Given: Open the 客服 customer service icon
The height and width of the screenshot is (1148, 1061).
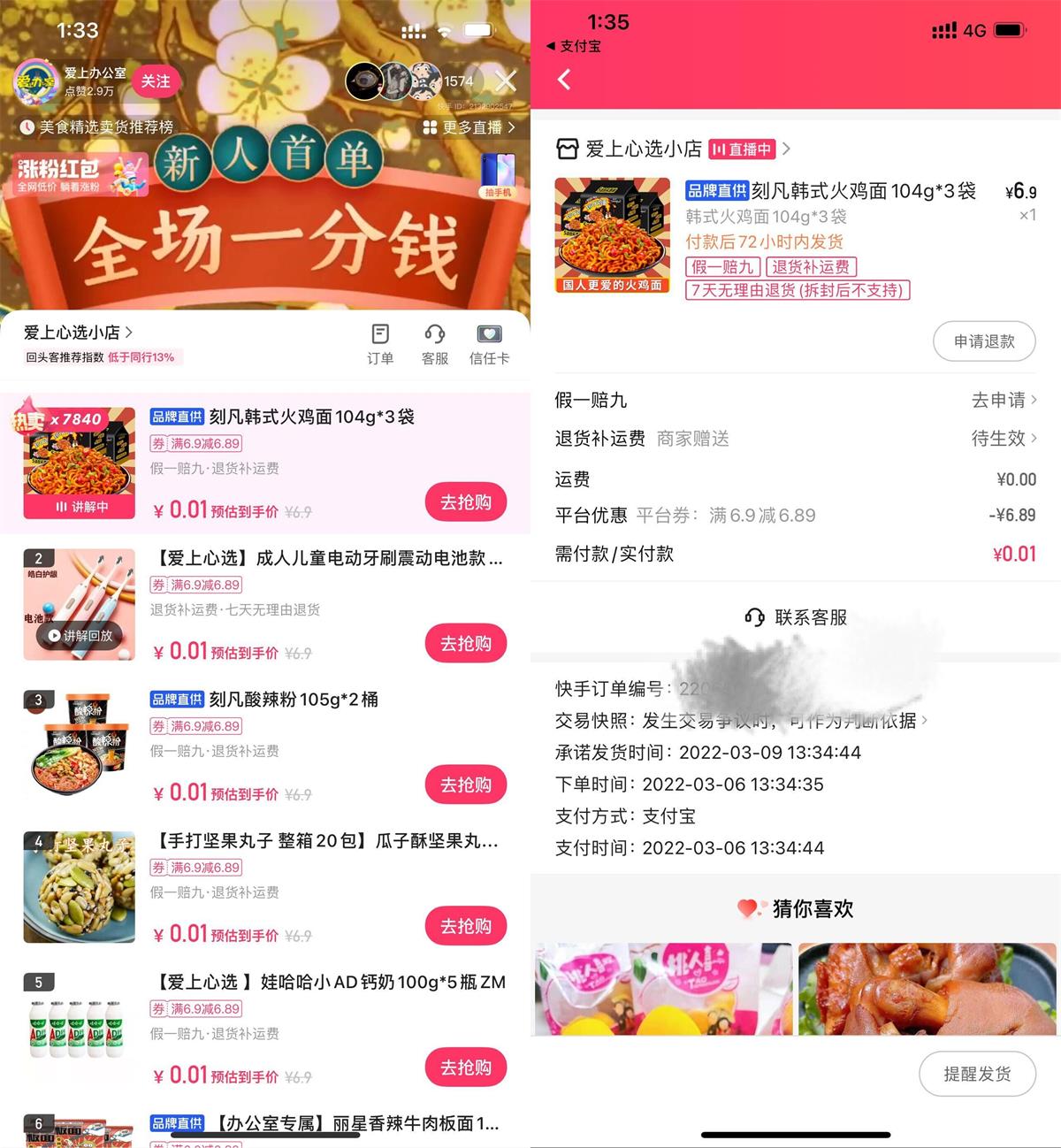Looking at the screenshot, I should [x=434, y=344].
